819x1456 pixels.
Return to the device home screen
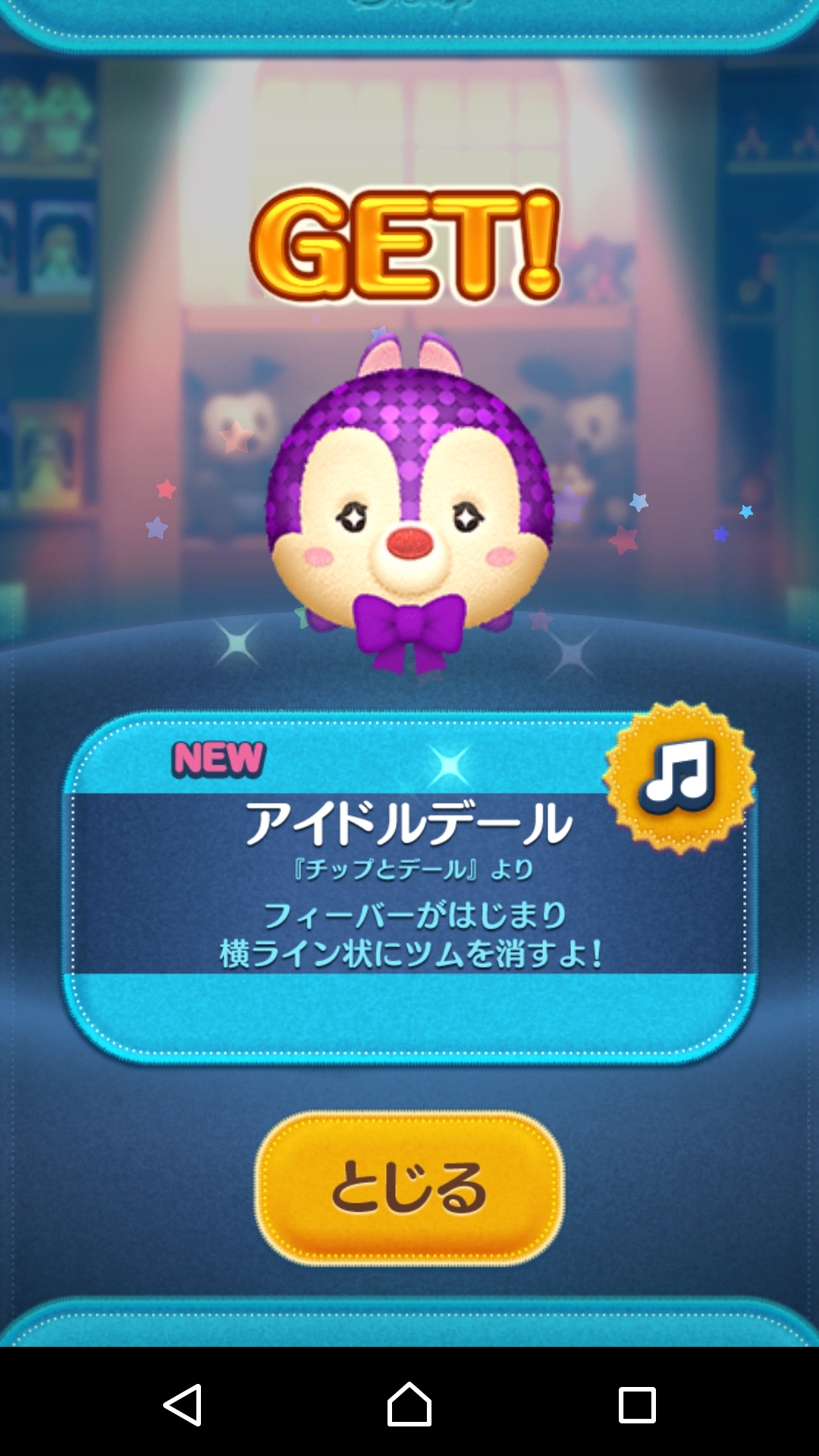click(409, 1404)
